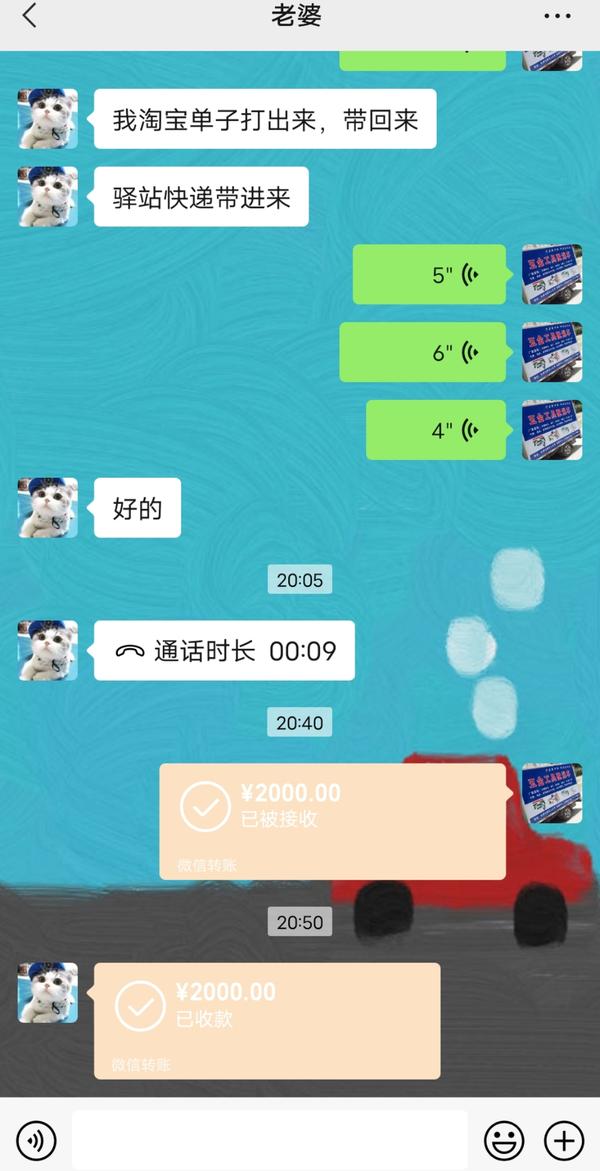Switch to voice input mode

36,1139
